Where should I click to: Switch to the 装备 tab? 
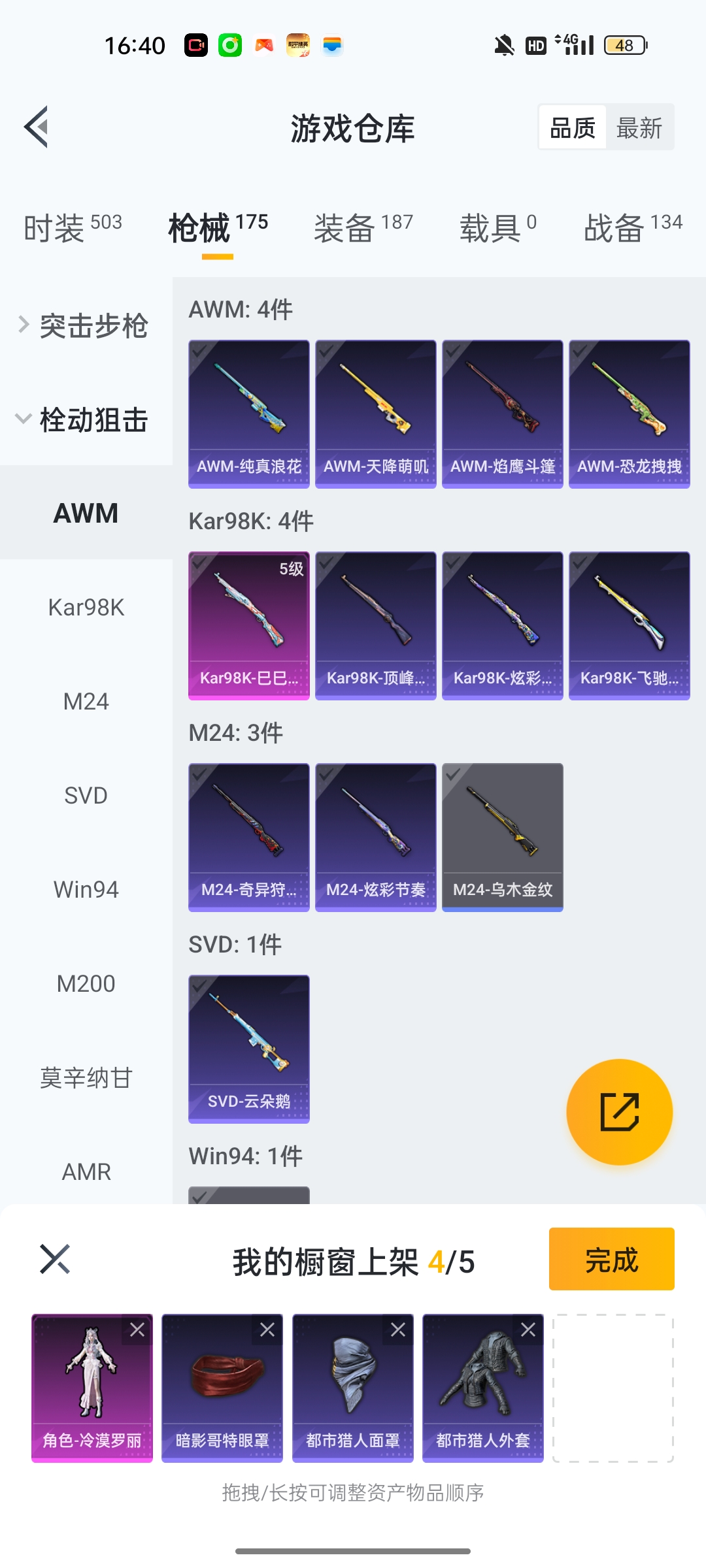363,228
